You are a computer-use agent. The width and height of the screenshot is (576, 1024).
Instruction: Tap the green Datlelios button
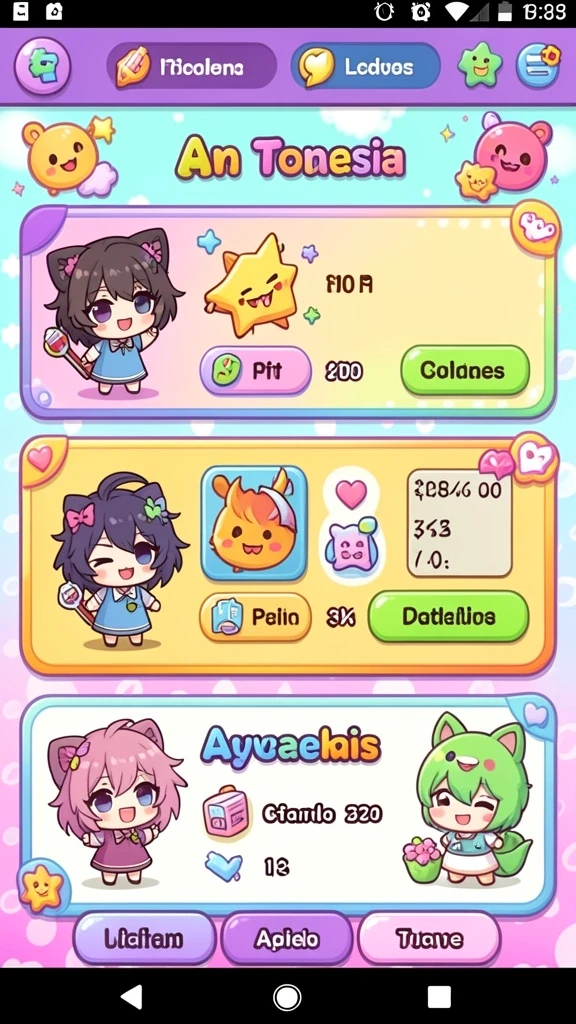coord(448,616)
